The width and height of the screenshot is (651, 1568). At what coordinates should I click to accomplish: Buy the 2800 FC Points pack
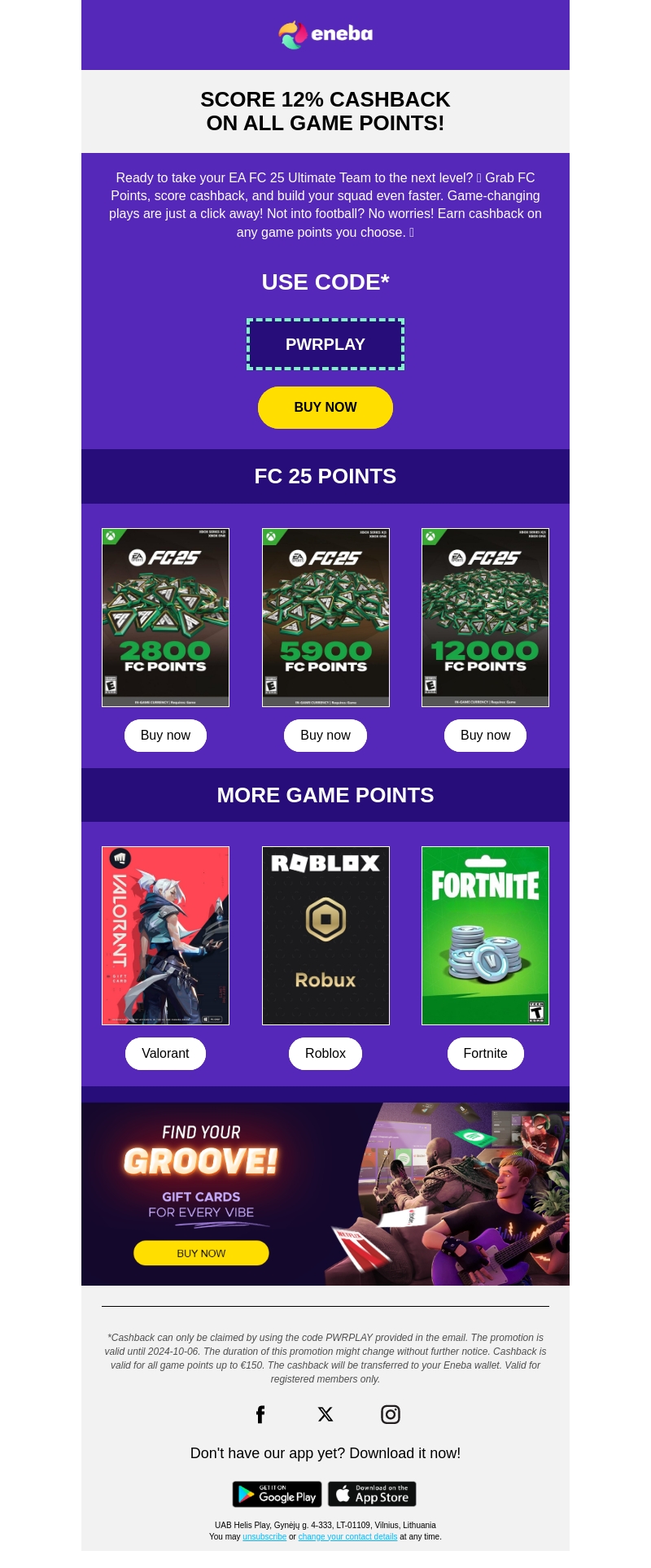pos(165,735)
